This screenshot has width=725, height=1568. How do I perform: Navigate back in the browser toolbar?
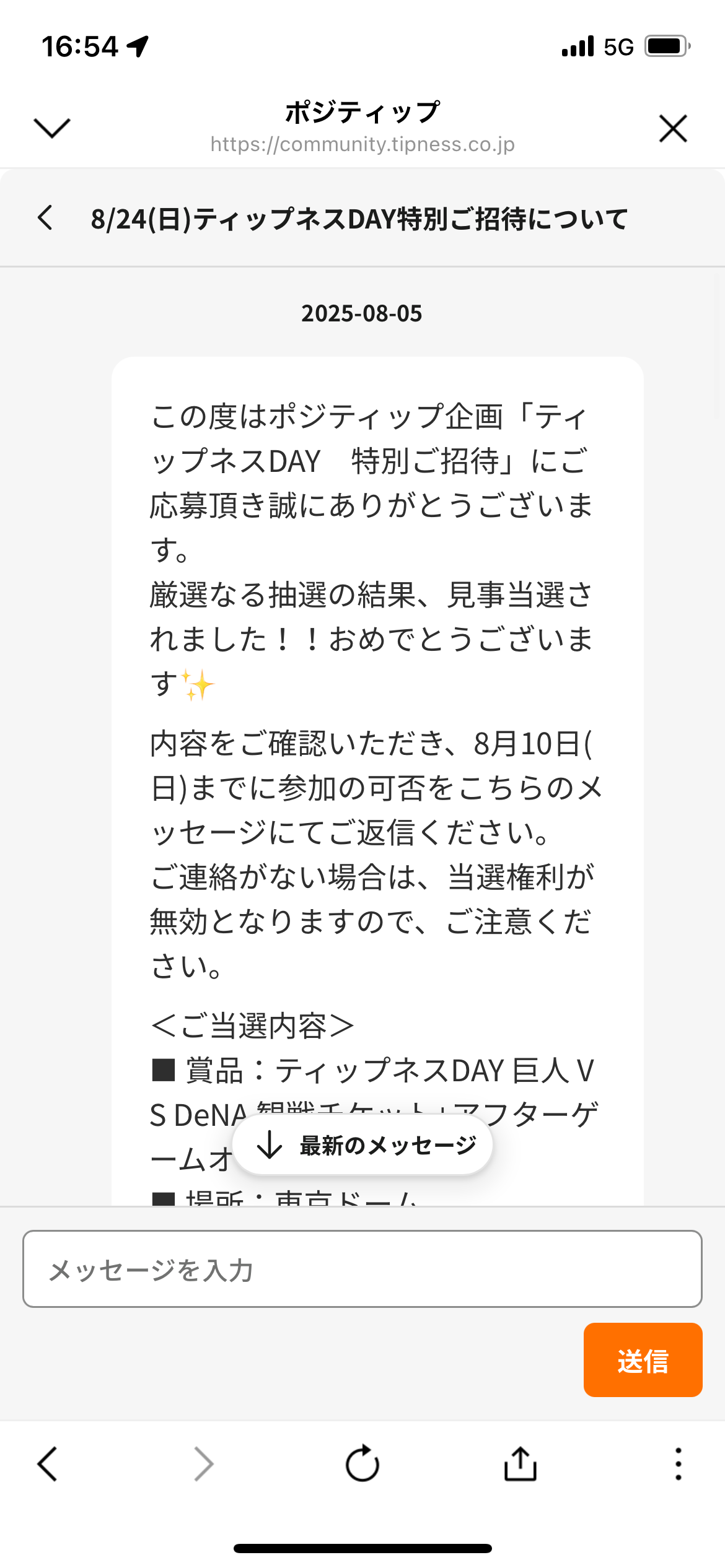(x=47, y=1464)
